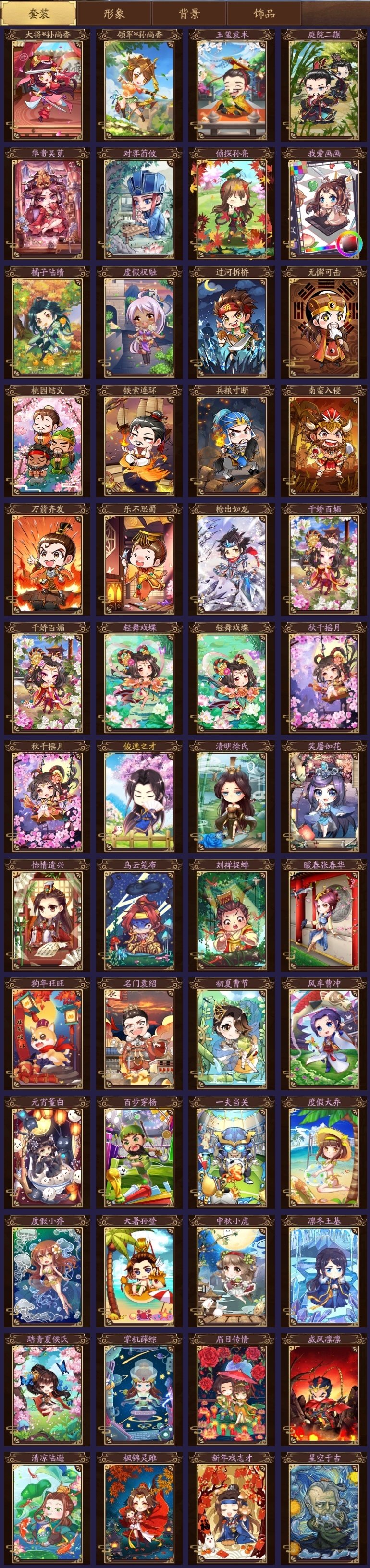Select the 套装 tab
Screen dimensions: 370x1568
coord(39,13)
